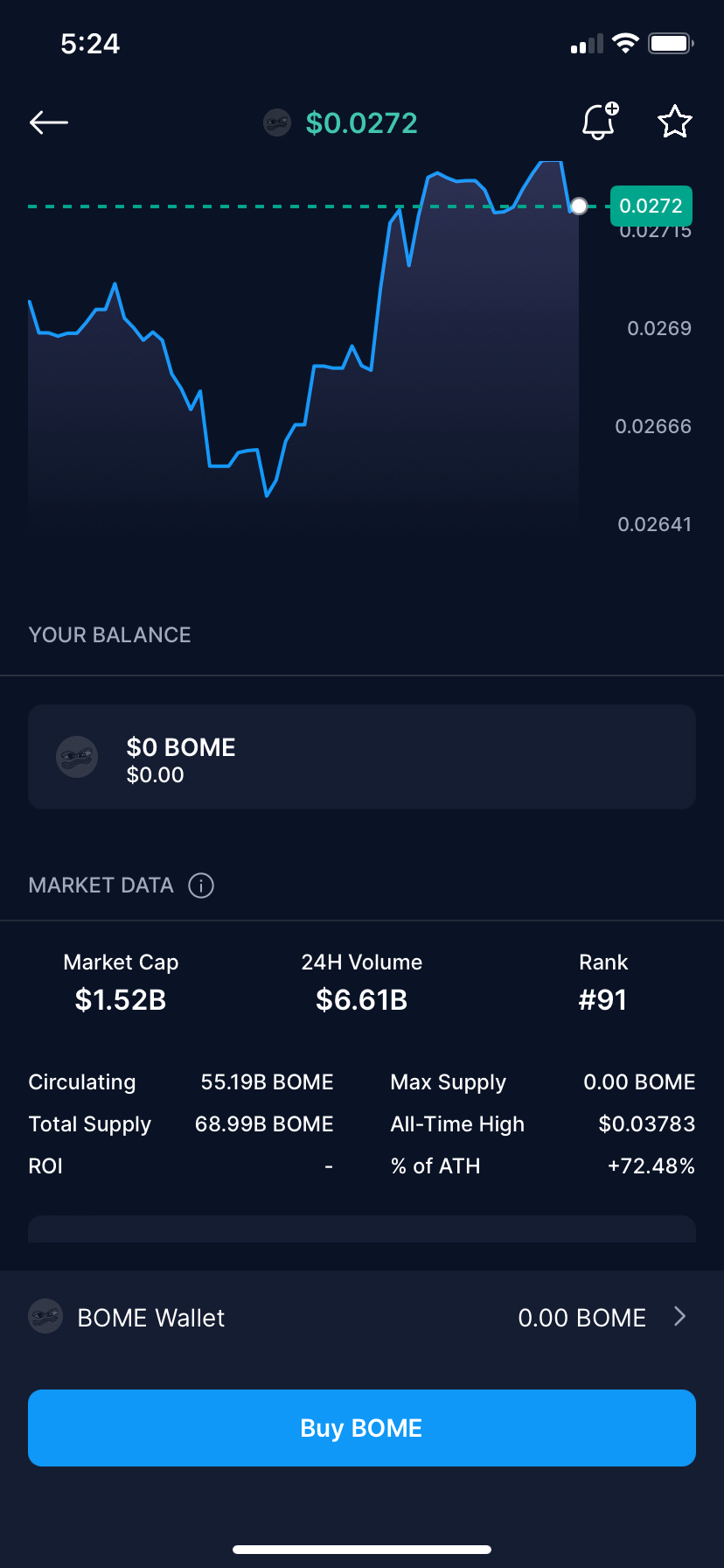Open the BOME Wallet row
This screenshot has height=1568, width=724.
pos(362,1317)
